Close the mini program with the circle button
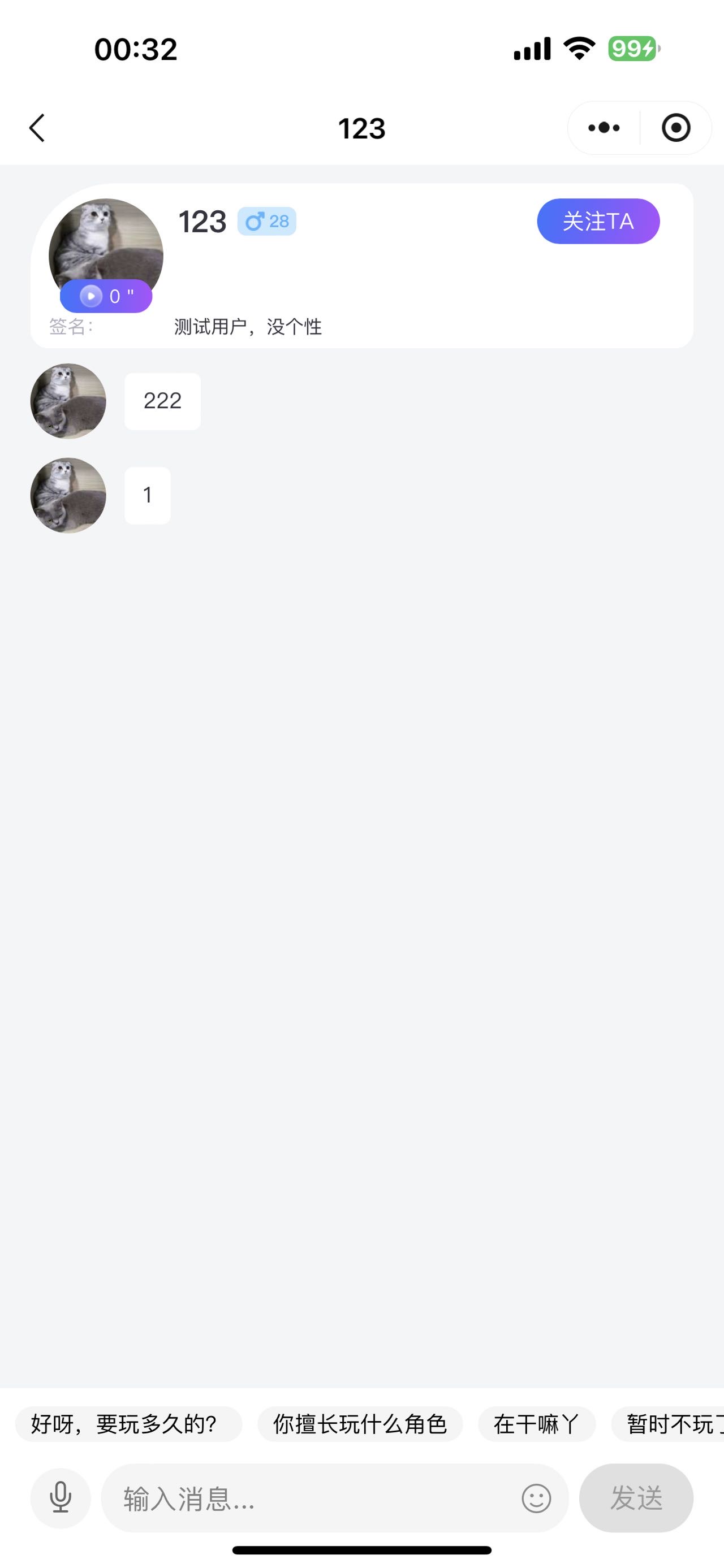Screen dimensions: 724x1568 coord(675,128)
